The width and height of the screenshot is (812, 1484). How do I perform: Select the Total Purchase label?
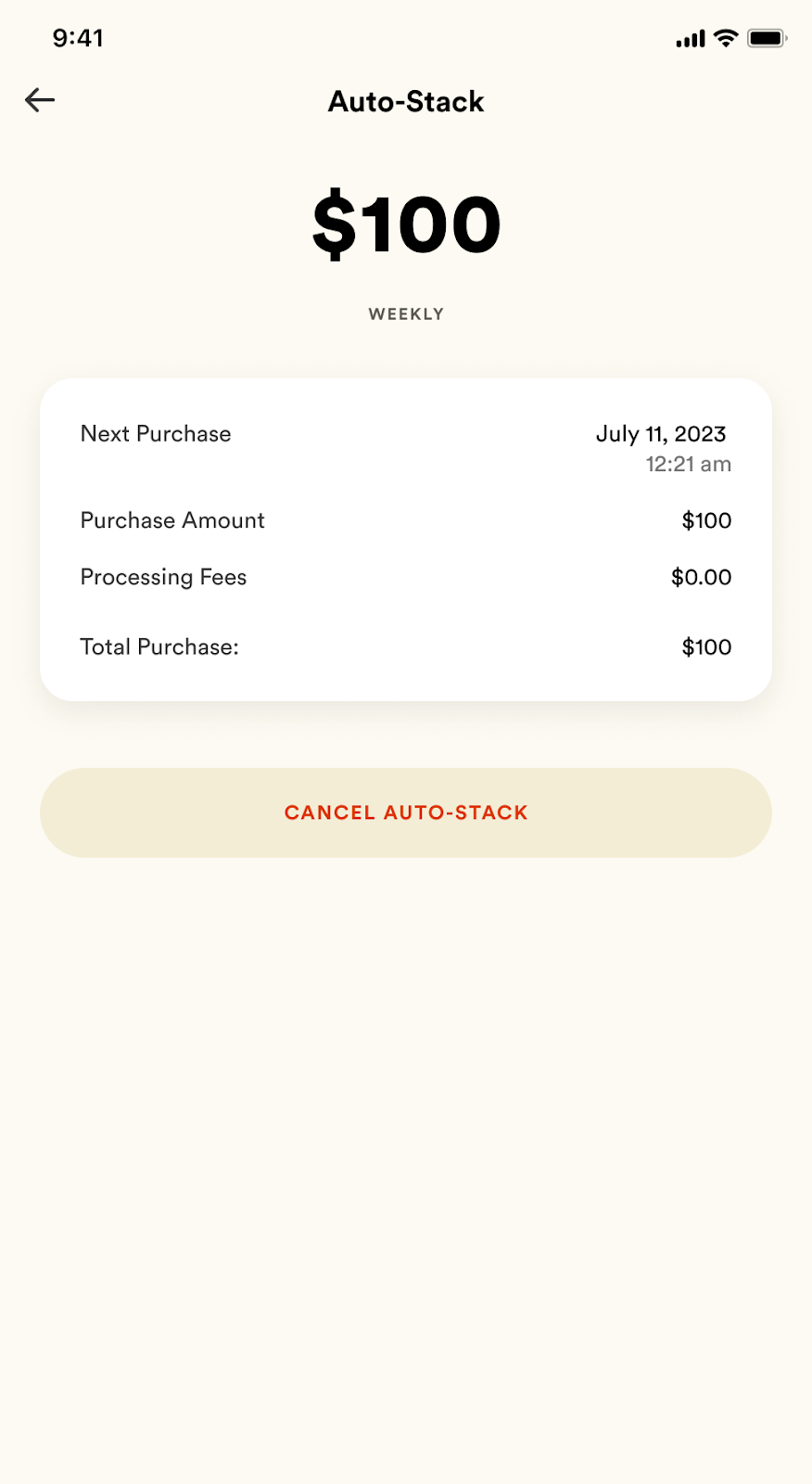click(159, 646)
